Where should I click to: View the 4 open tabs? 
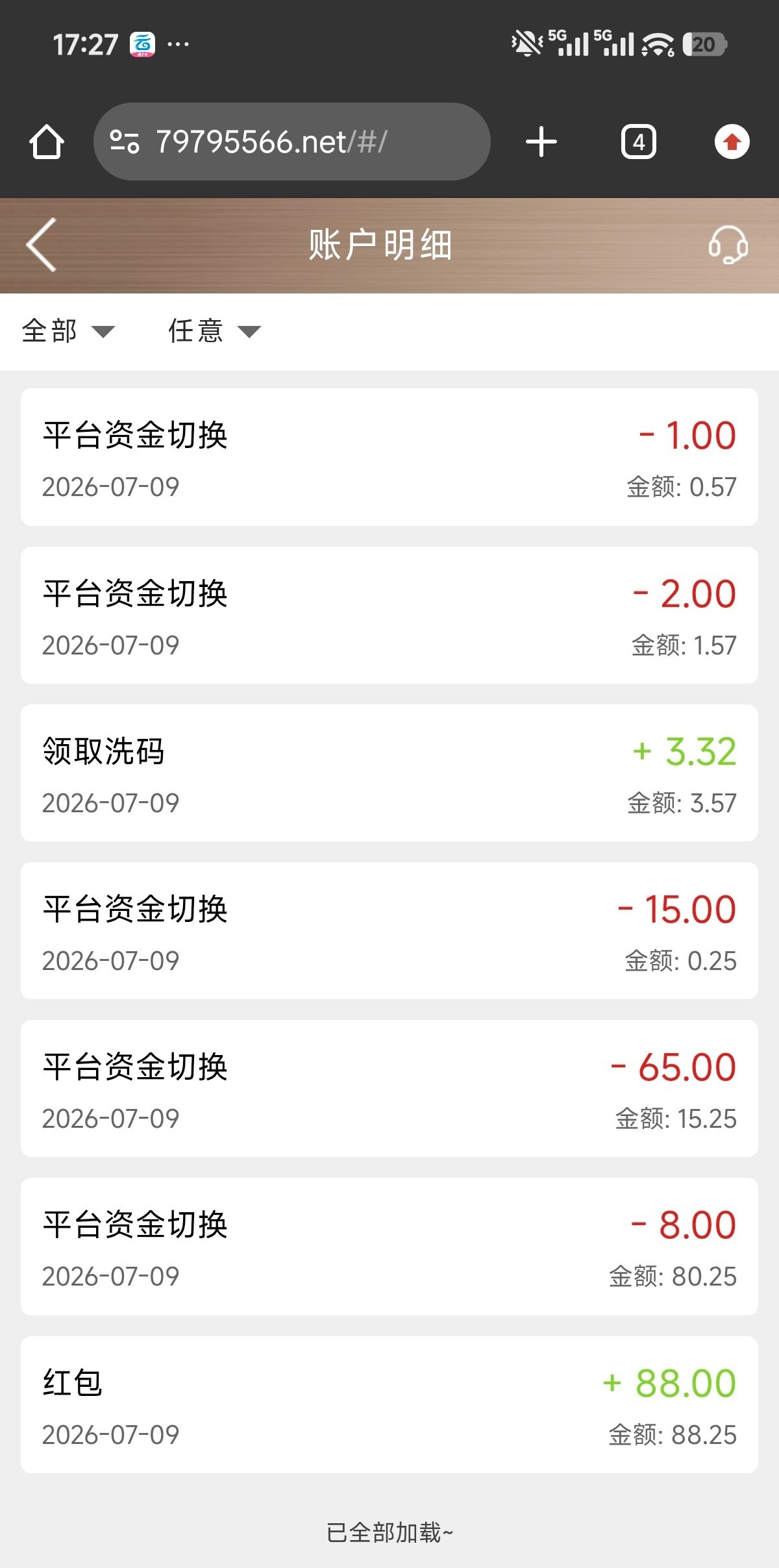click(639, 142)
